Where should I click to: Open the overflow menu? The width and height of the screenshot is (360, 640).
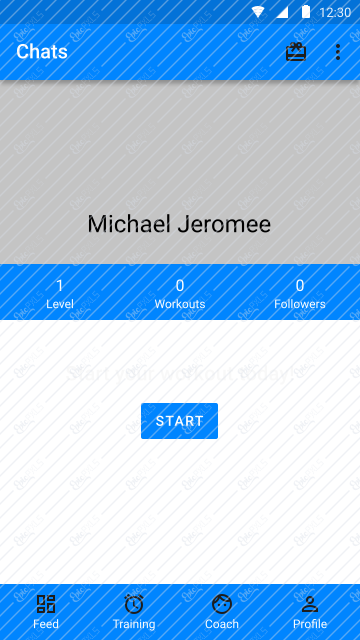click(x=338, y=52)
